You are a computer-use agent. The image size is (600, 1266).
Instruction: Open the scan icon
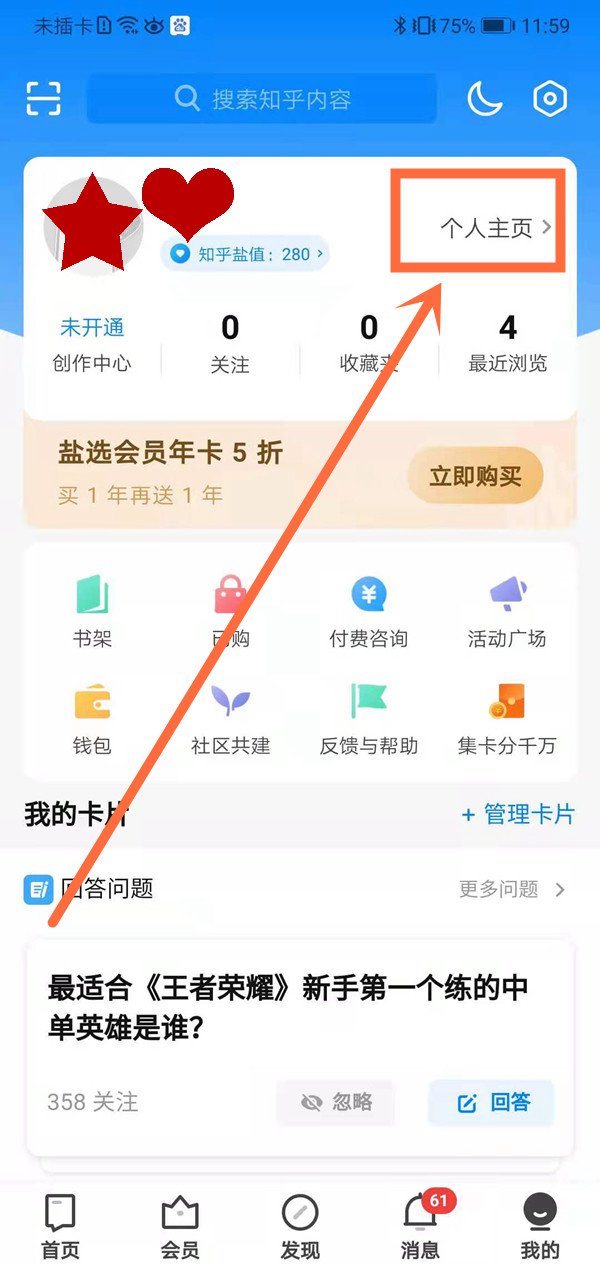(43, 99)
